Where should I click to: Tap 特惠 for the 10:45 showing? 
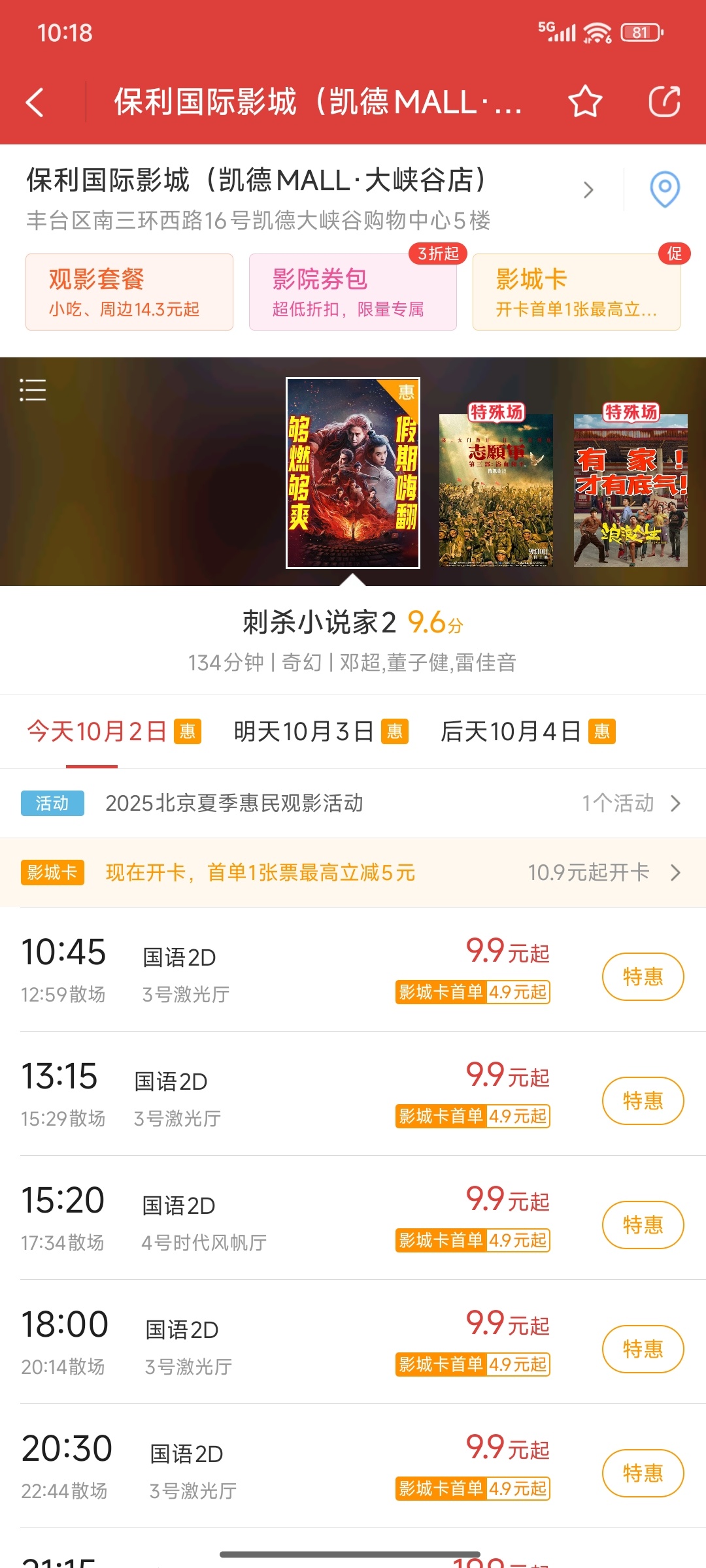pos(643,977)
